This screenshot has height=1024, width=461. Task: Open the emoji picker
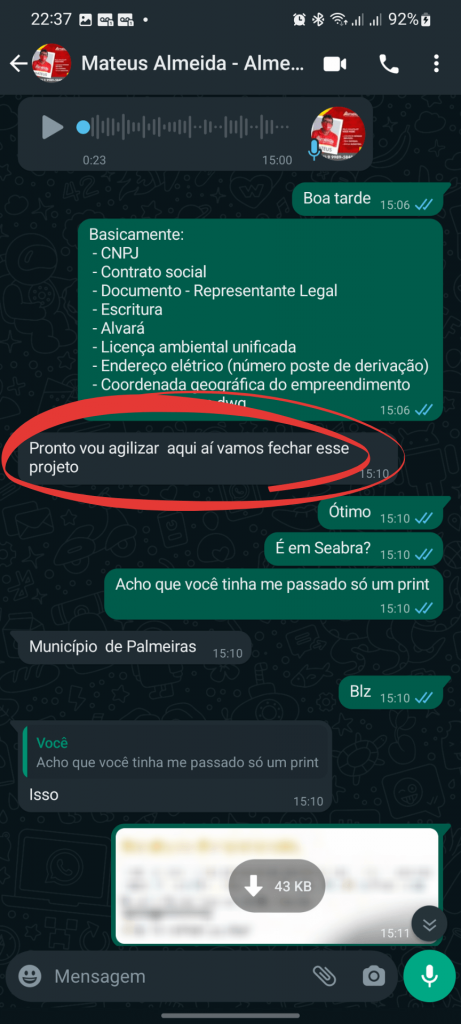coord(29,976)
